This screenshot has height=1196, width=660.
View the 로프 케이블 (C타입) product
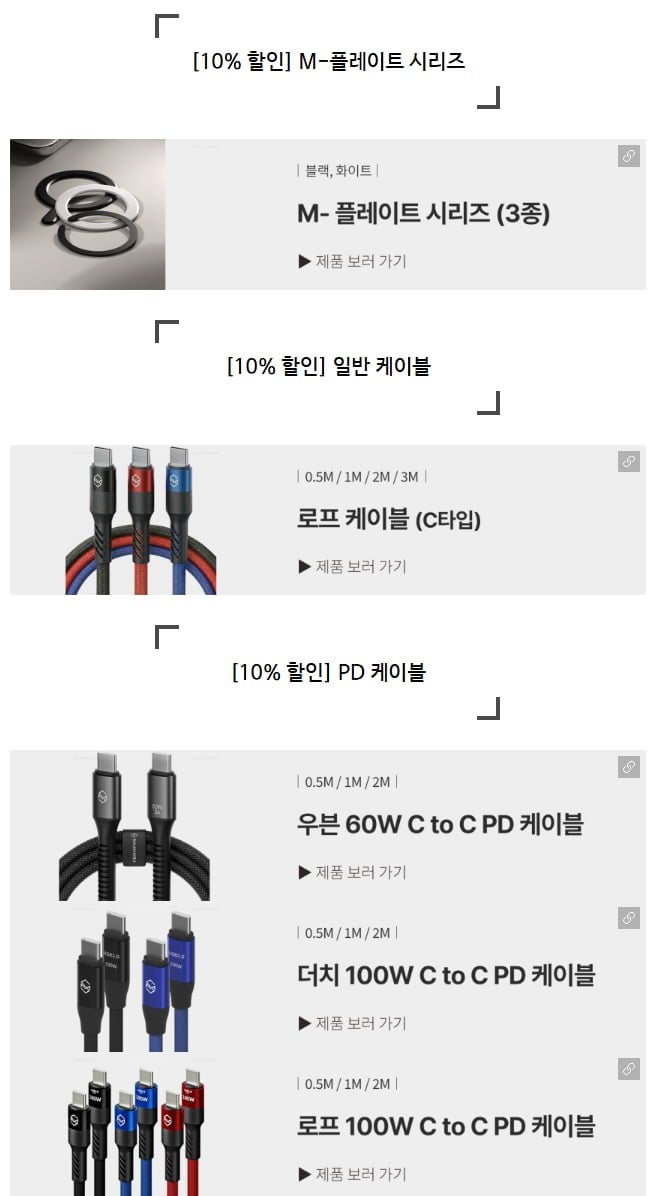pyautogui.click(x=327, y=519)
